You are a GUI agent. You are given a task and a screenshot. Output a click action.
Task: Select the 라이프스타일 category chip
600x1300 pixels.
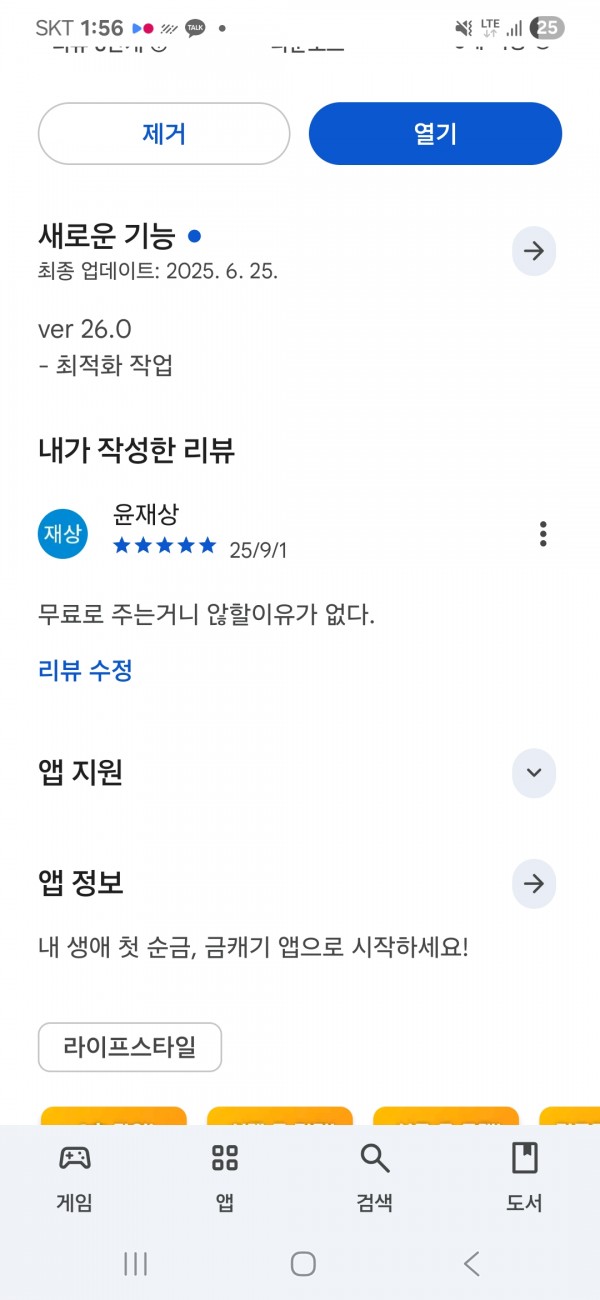(130, 1047)
